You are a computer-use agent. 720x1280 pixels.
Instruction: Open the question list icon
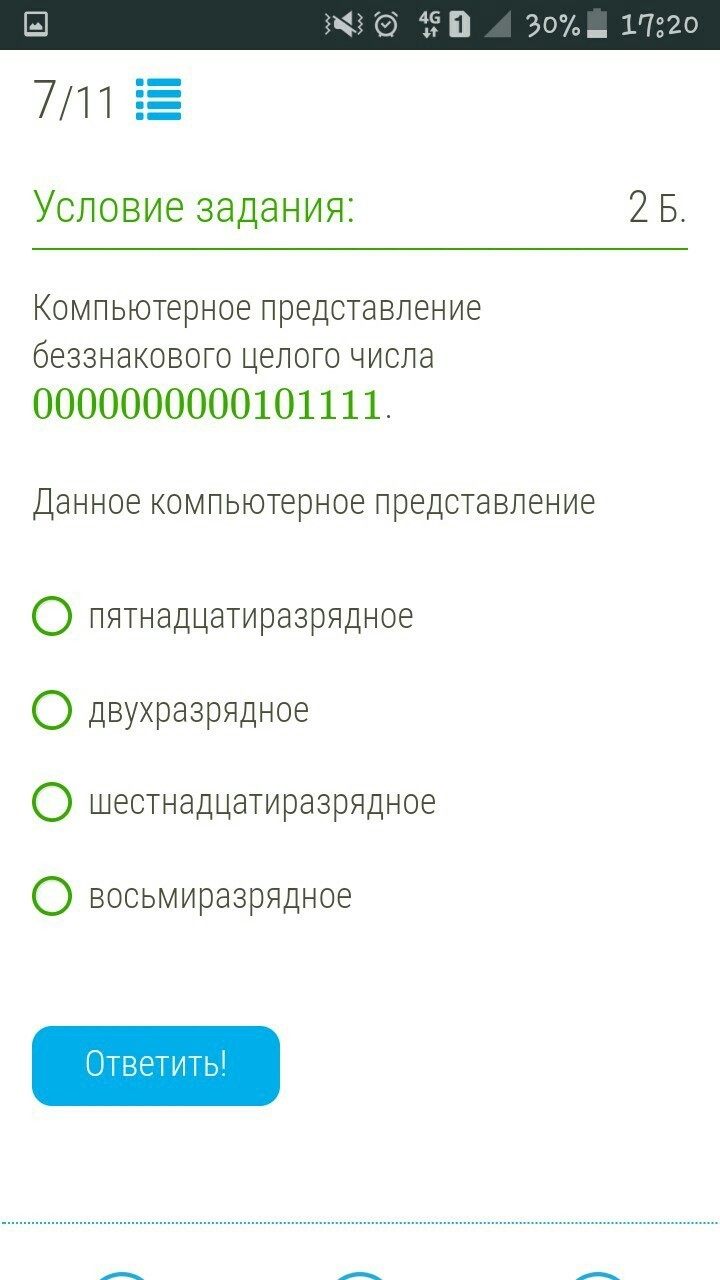point(158,101)
